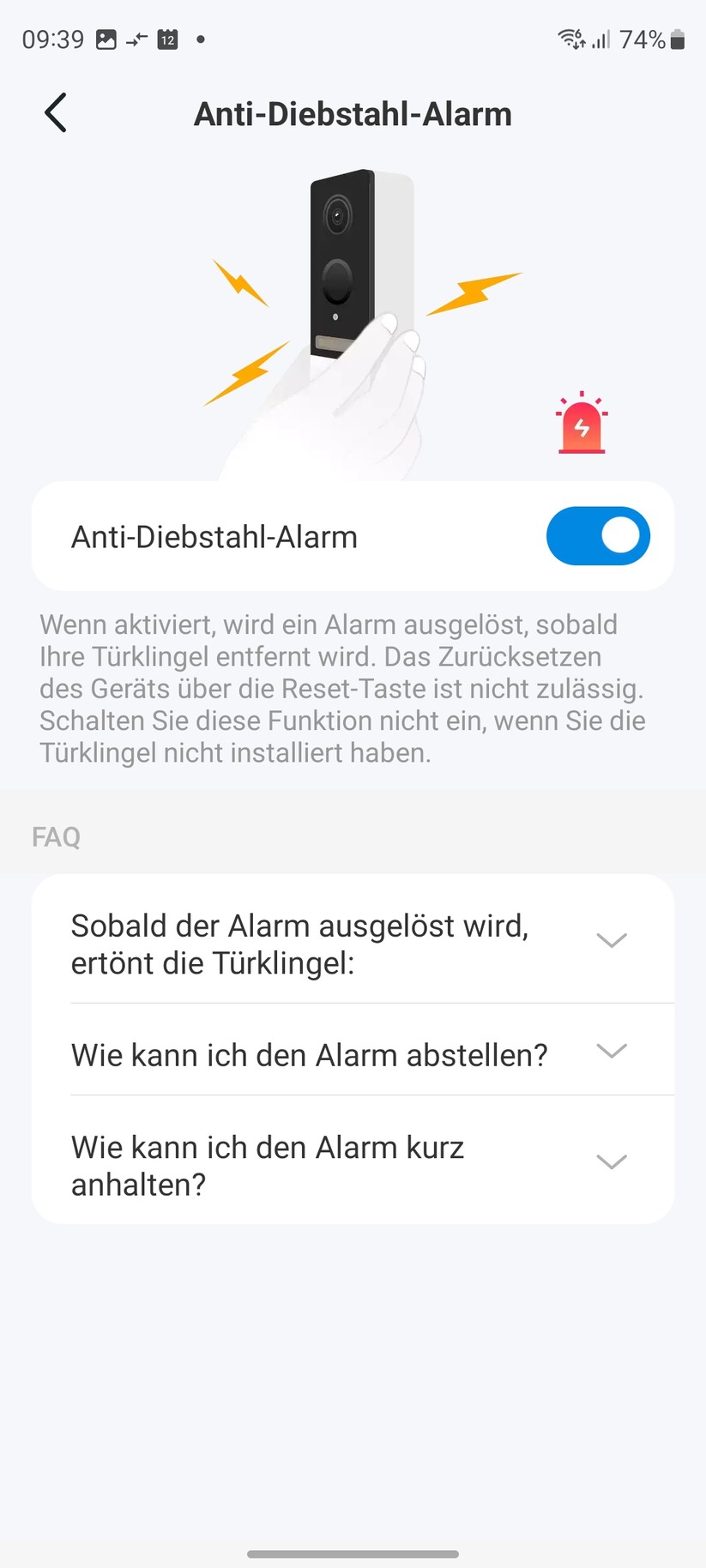Viewport: 706px width, 1568px height.
Task: Tap the alarm description paragraph text
Action: coord(342,688)
